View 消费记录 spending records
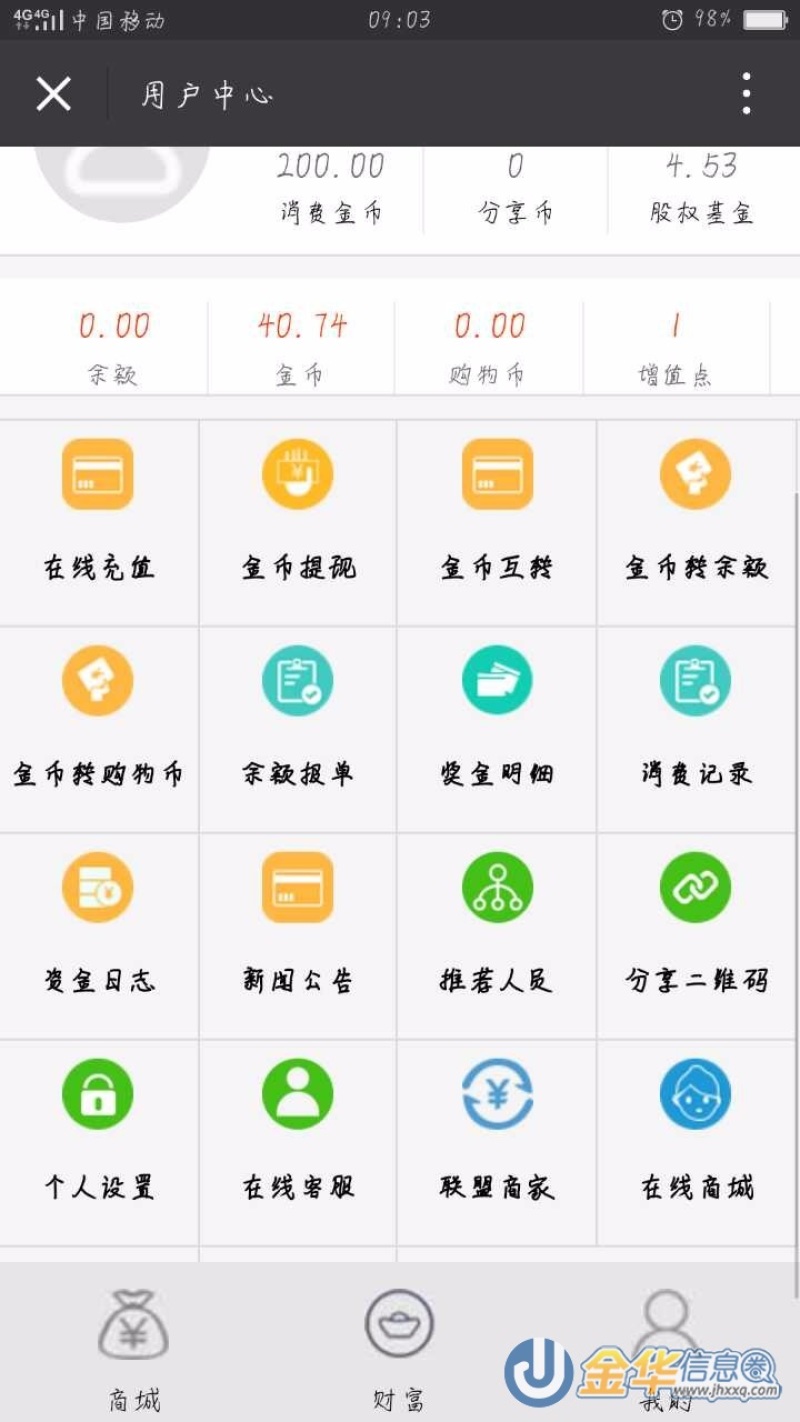Image resolution: width=800 pixels, height=1422 pixels. coord(696,729)
